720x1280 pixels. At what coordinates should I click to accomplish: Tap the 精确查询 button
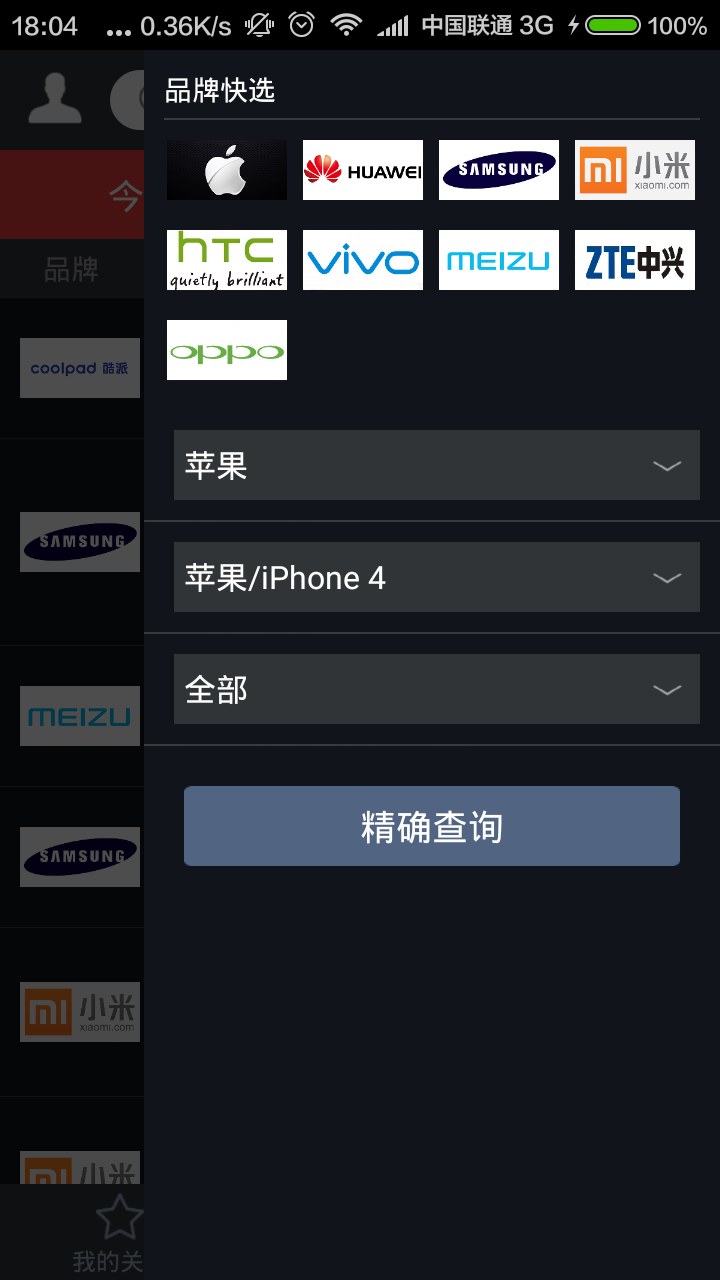pos(432,826)
